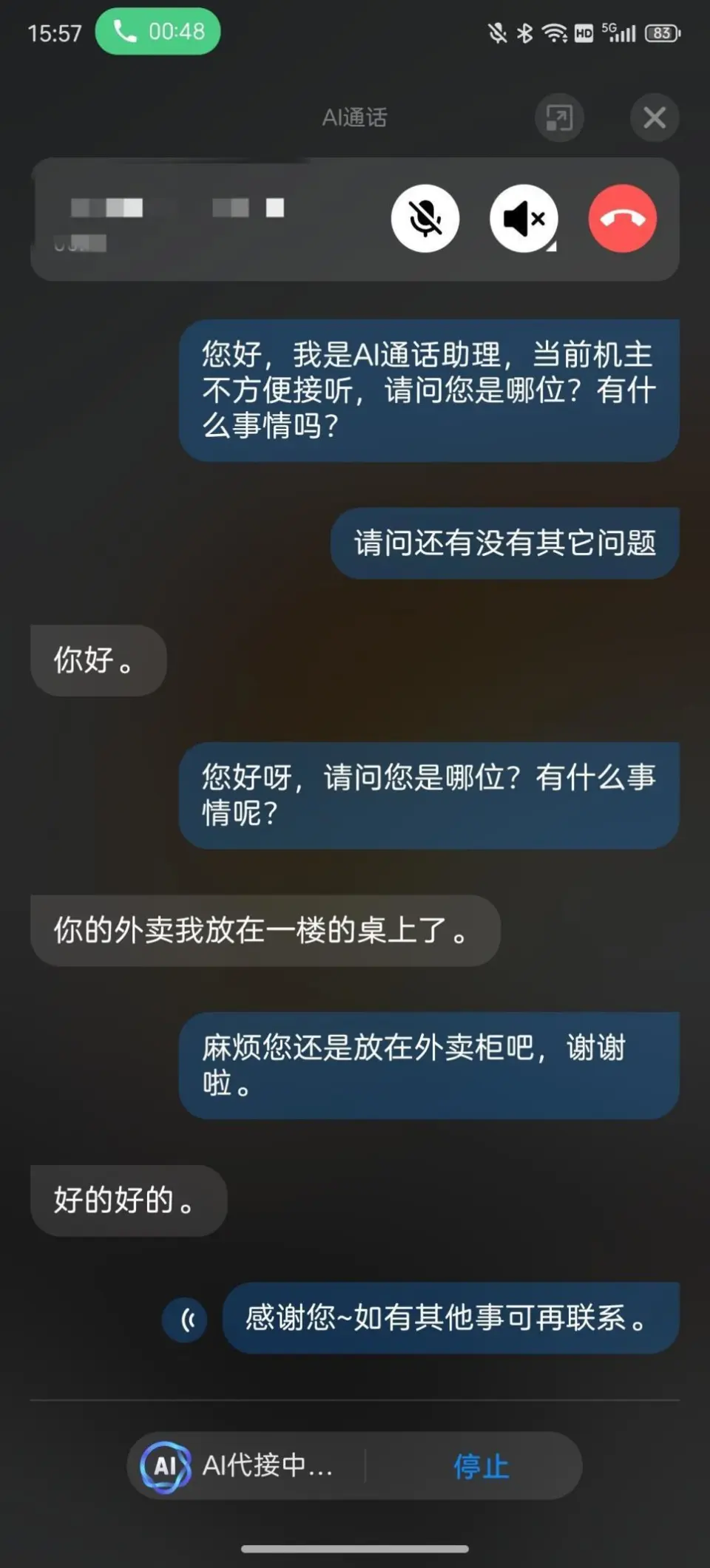Viewport: 710px width, 1568px height.
Task: Mute the microphone during the call
Action: pyautogui.click(x=425, y=217)
